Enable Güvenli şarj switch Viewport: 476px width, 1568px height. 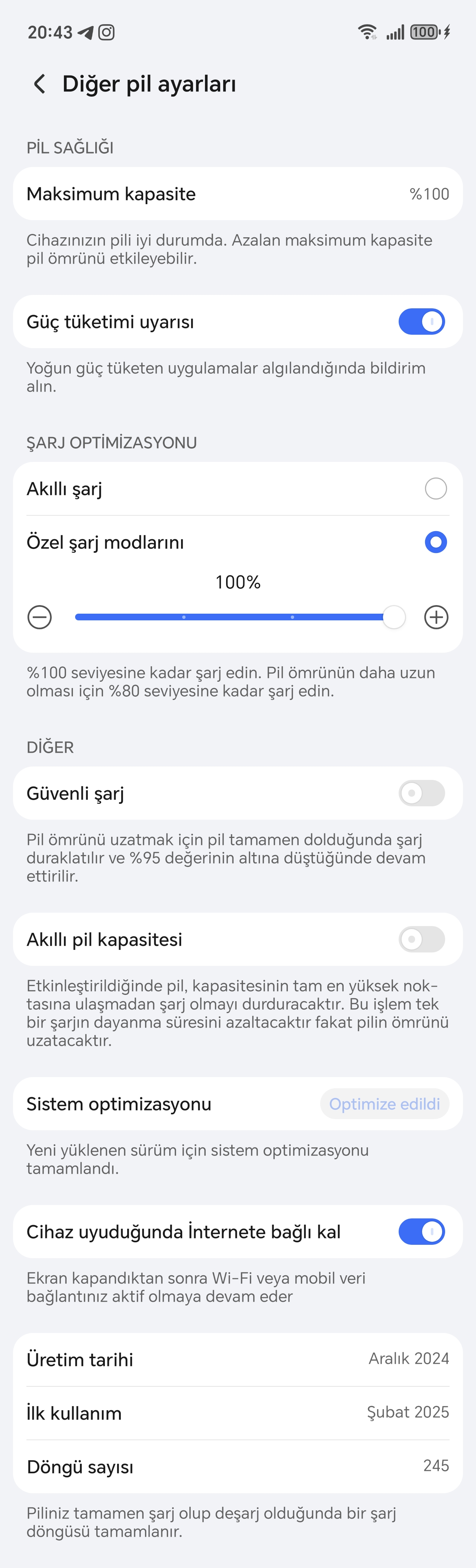coord(421,793)
